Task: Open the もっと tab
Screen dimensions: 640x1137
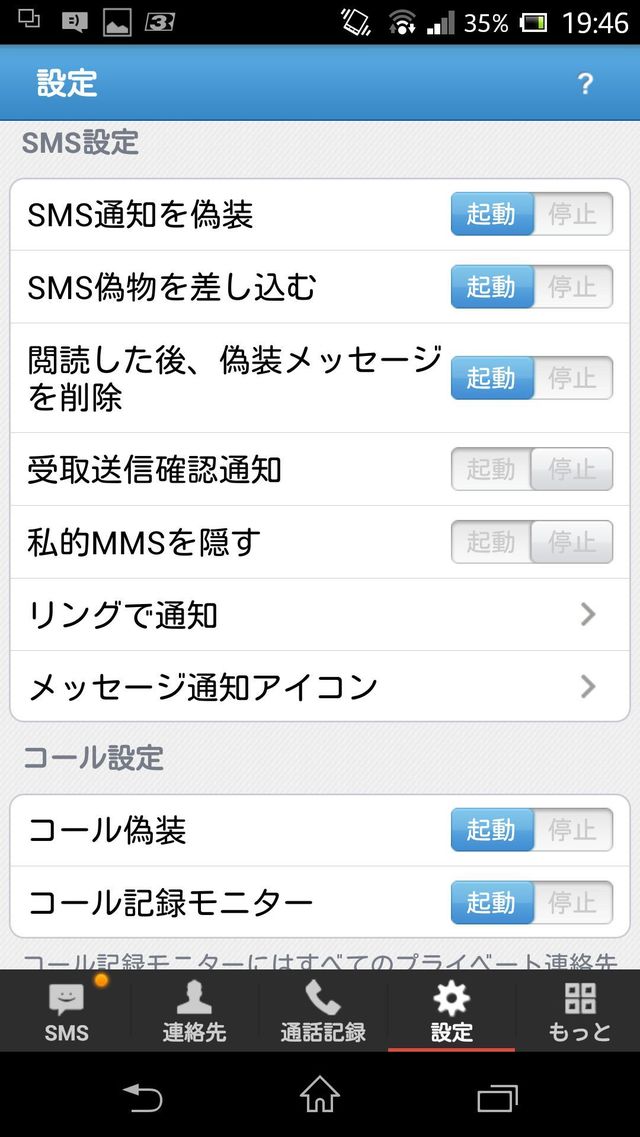Action: click(x=579, y=1012)
